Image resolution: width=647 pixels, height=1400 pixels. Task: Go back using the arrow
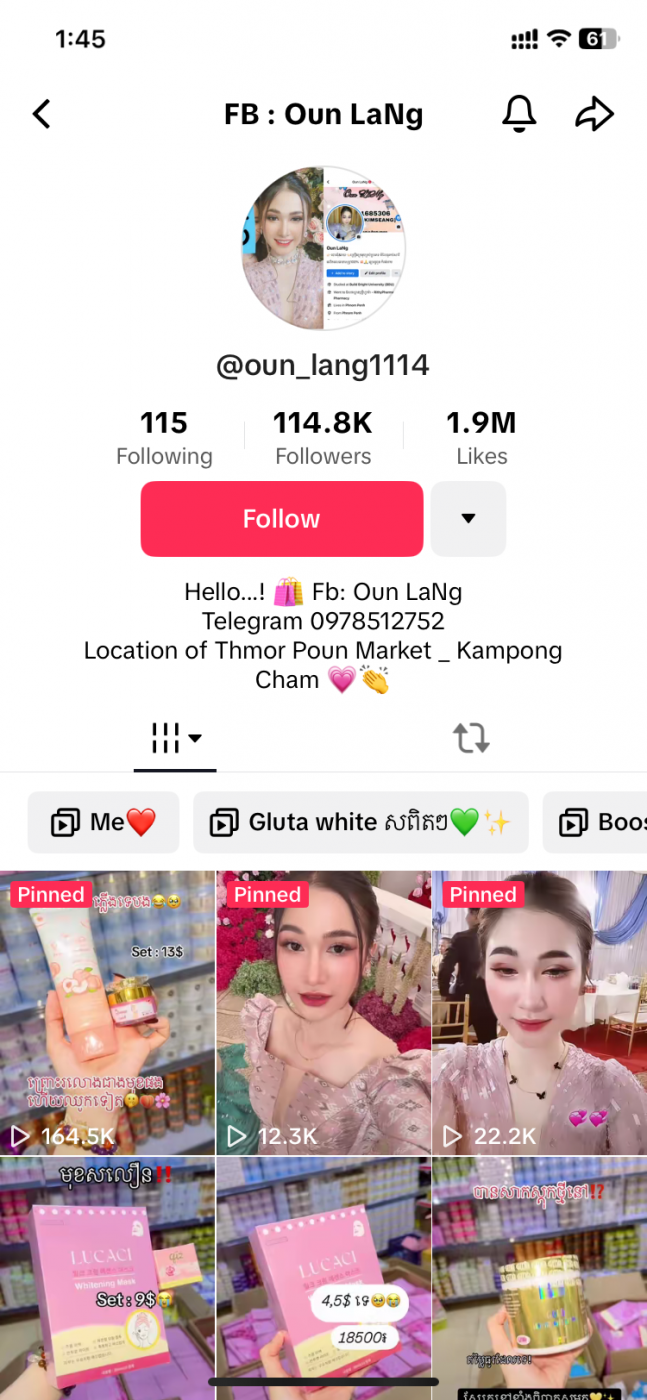point(41,114)
